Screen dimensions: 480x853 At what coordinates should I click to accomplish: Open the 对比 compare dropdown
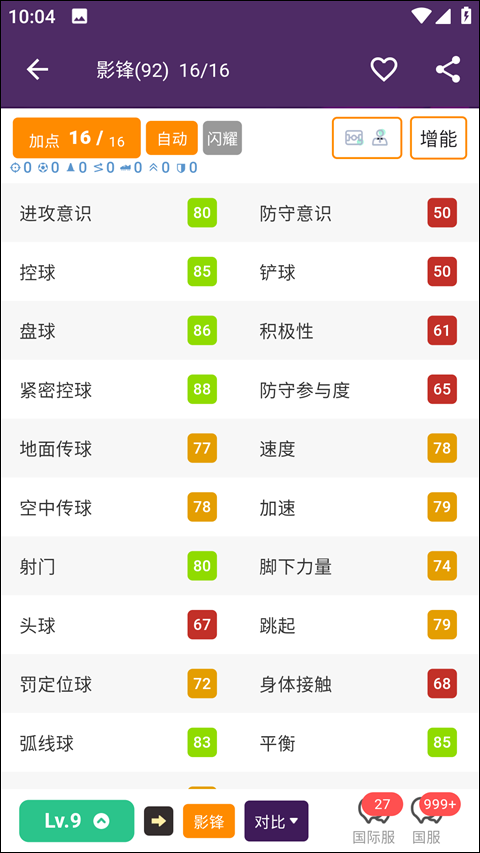tap(276, 821)
